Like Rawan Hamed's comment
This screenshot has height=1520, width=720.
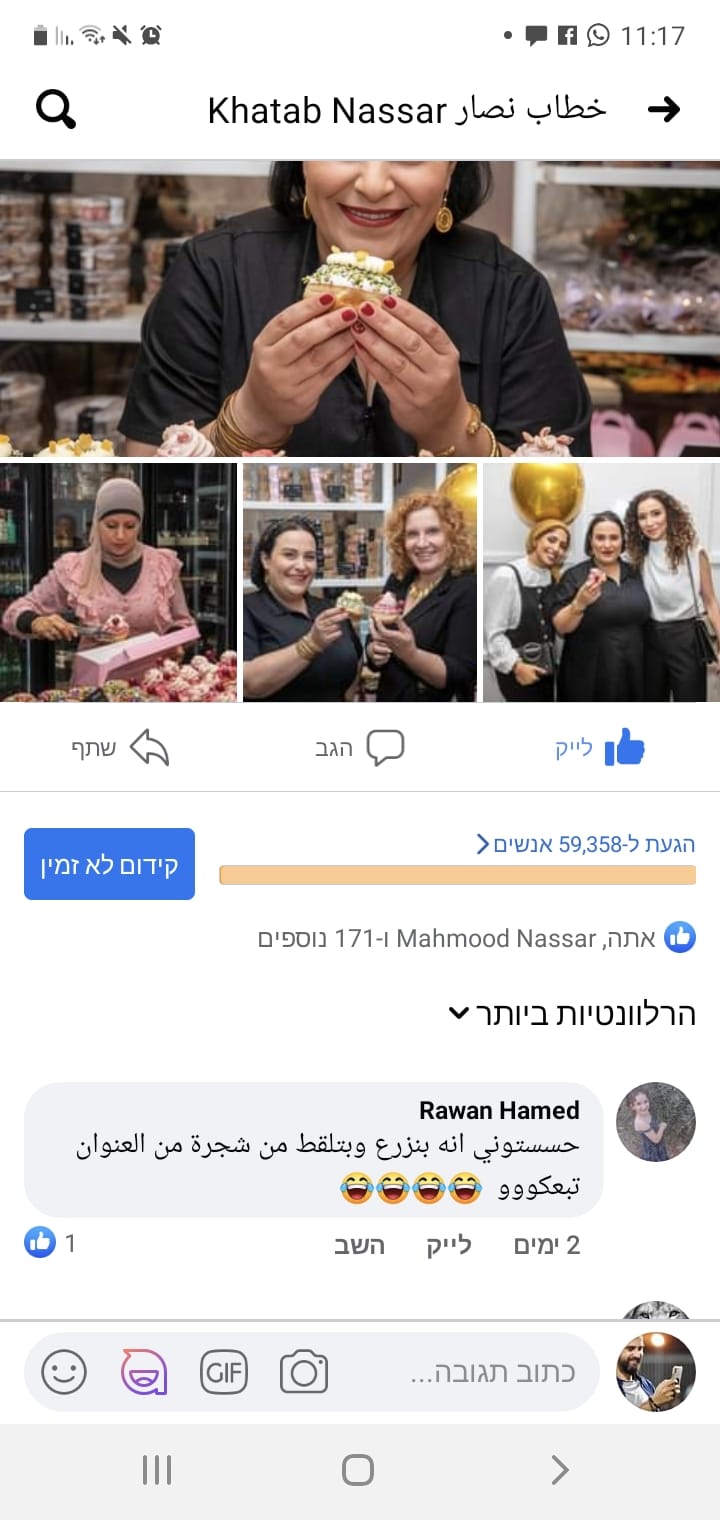tap(449, 1245)
